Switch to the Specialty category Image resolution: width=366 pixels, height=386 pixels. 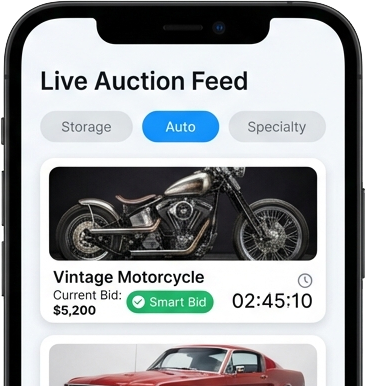tap(277, 127)
